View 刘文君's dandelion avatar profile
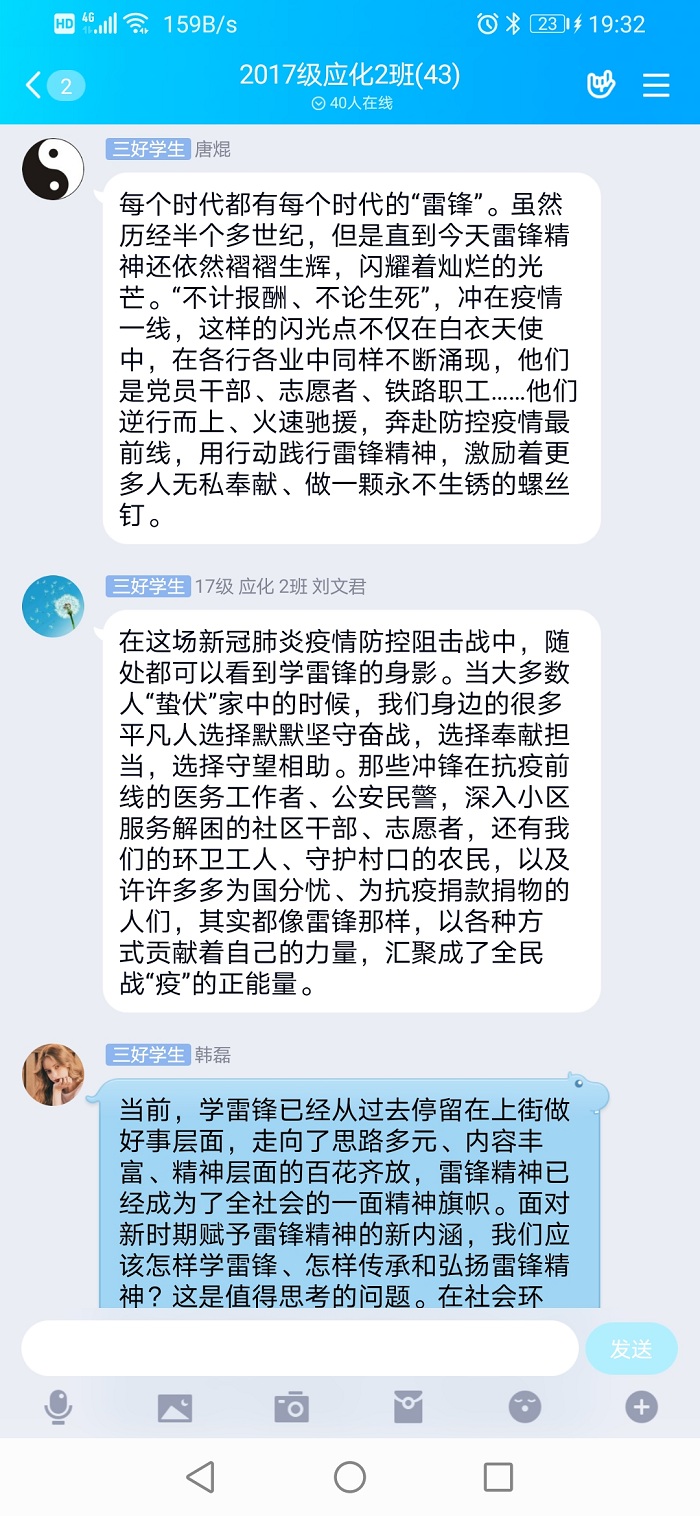The width and height of the screenshot is (700, 1516). (x=53, y=606)
